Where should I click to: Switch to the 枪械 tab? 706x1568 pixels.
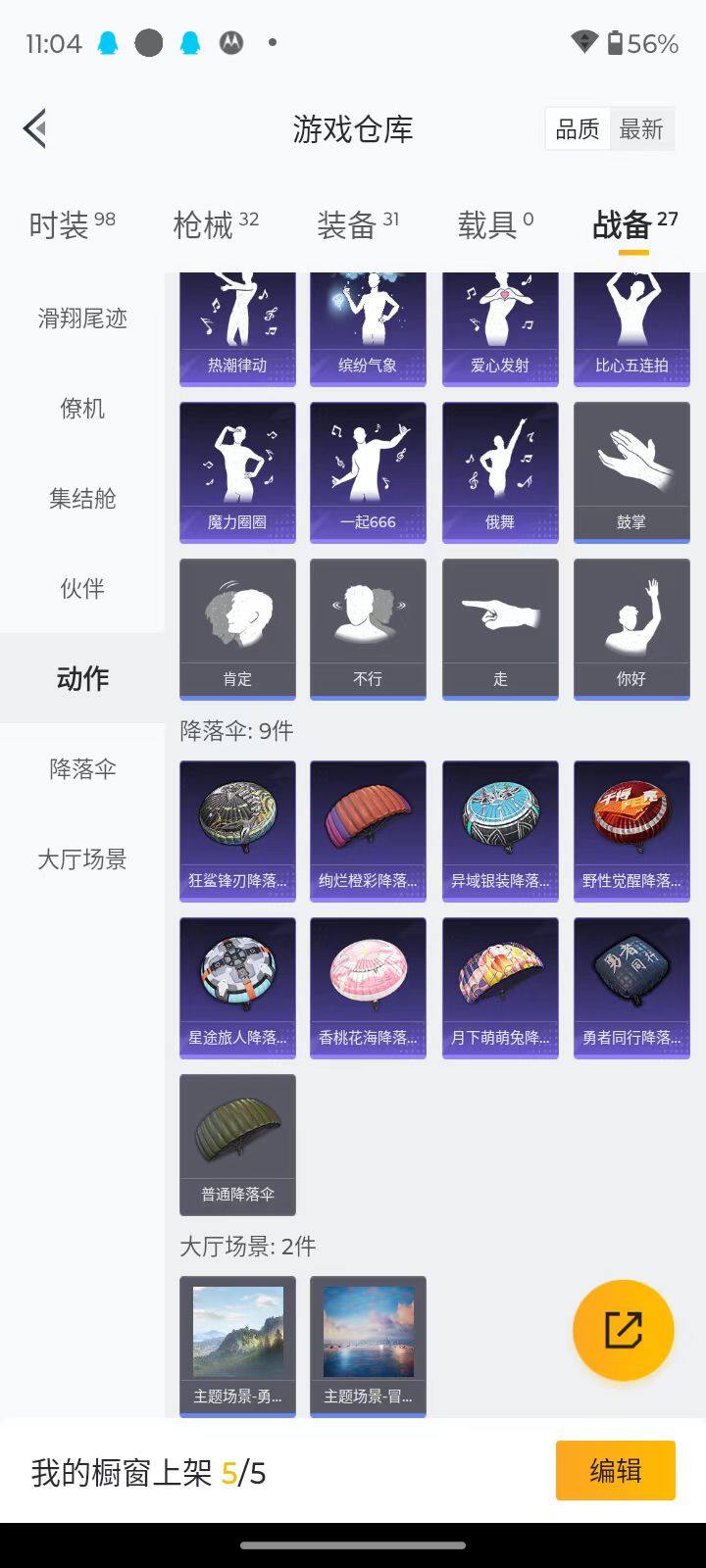[216, 225]
